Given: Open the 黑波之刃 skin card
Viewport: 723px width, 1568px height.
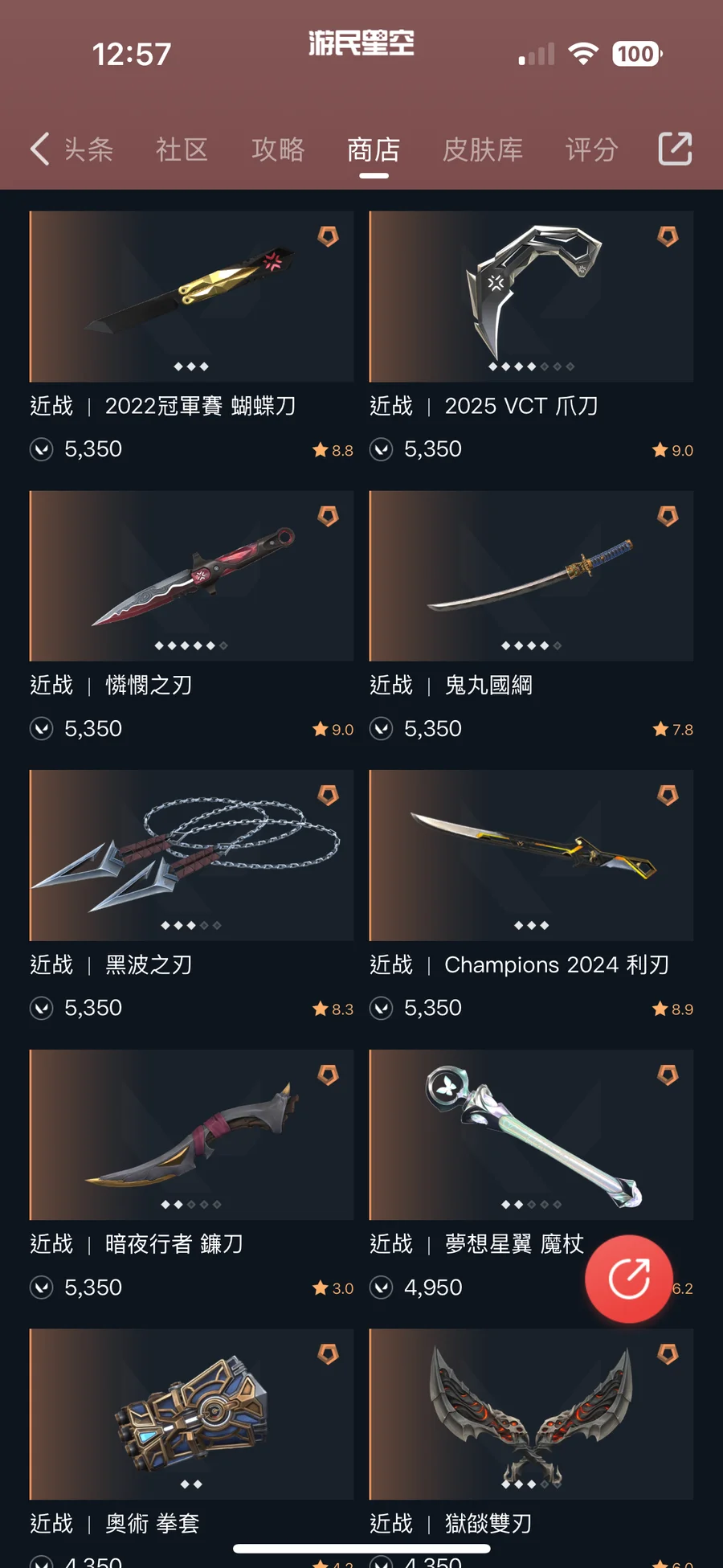Looking at the screenshot, I should [191, 856].
